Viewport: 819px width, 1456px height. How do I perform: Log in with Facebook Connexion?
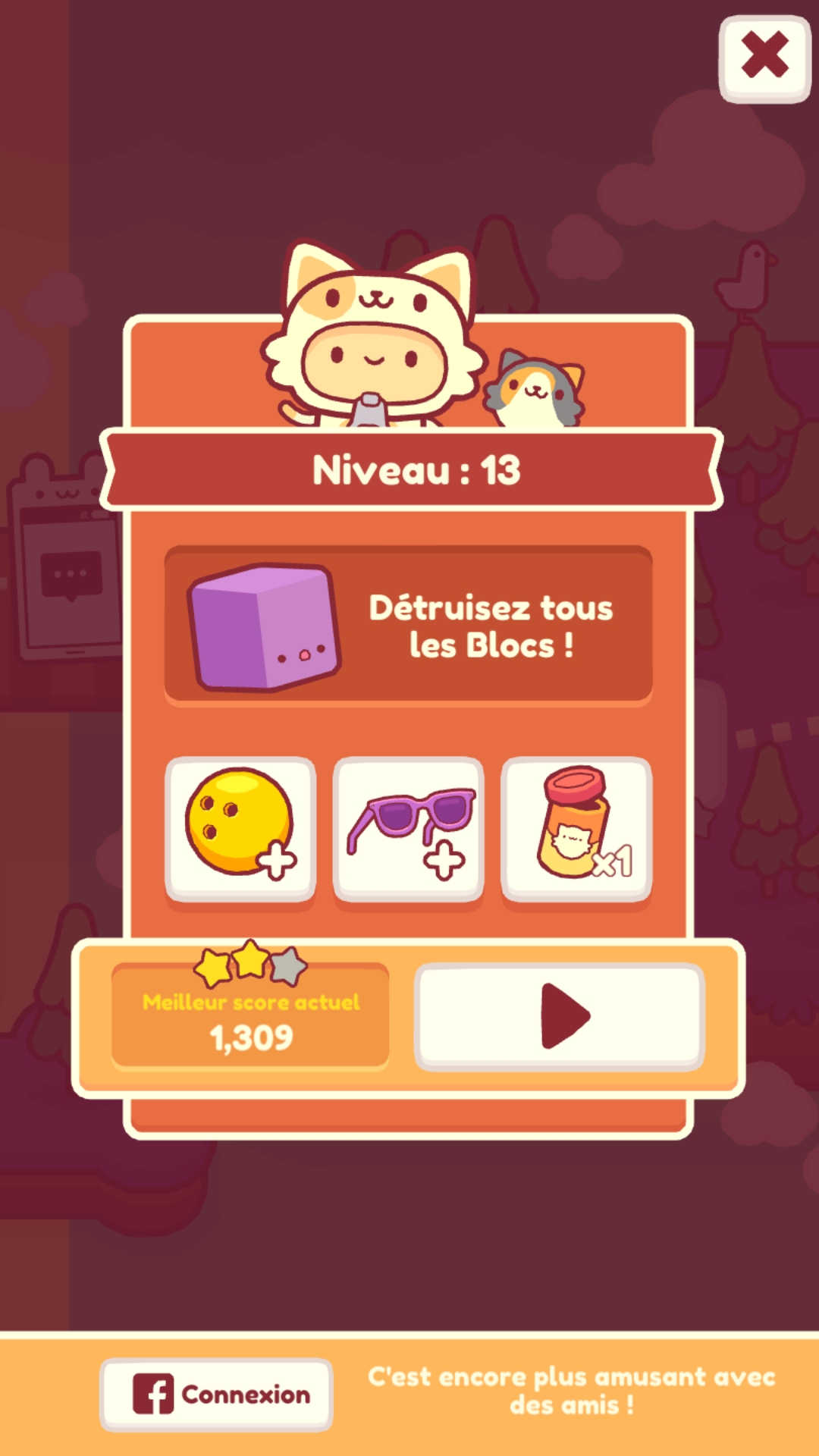217,1394
